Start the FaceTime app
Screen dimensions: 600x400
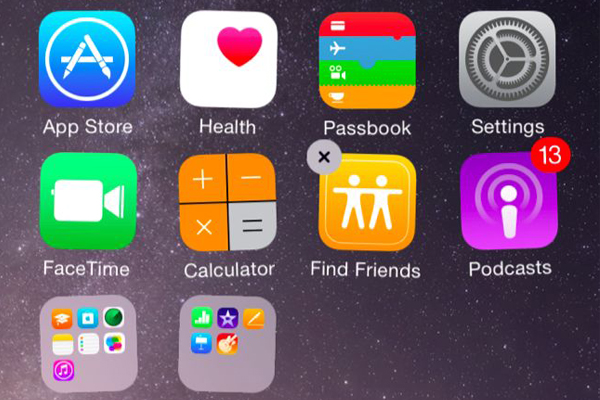[x=88, y=202]
